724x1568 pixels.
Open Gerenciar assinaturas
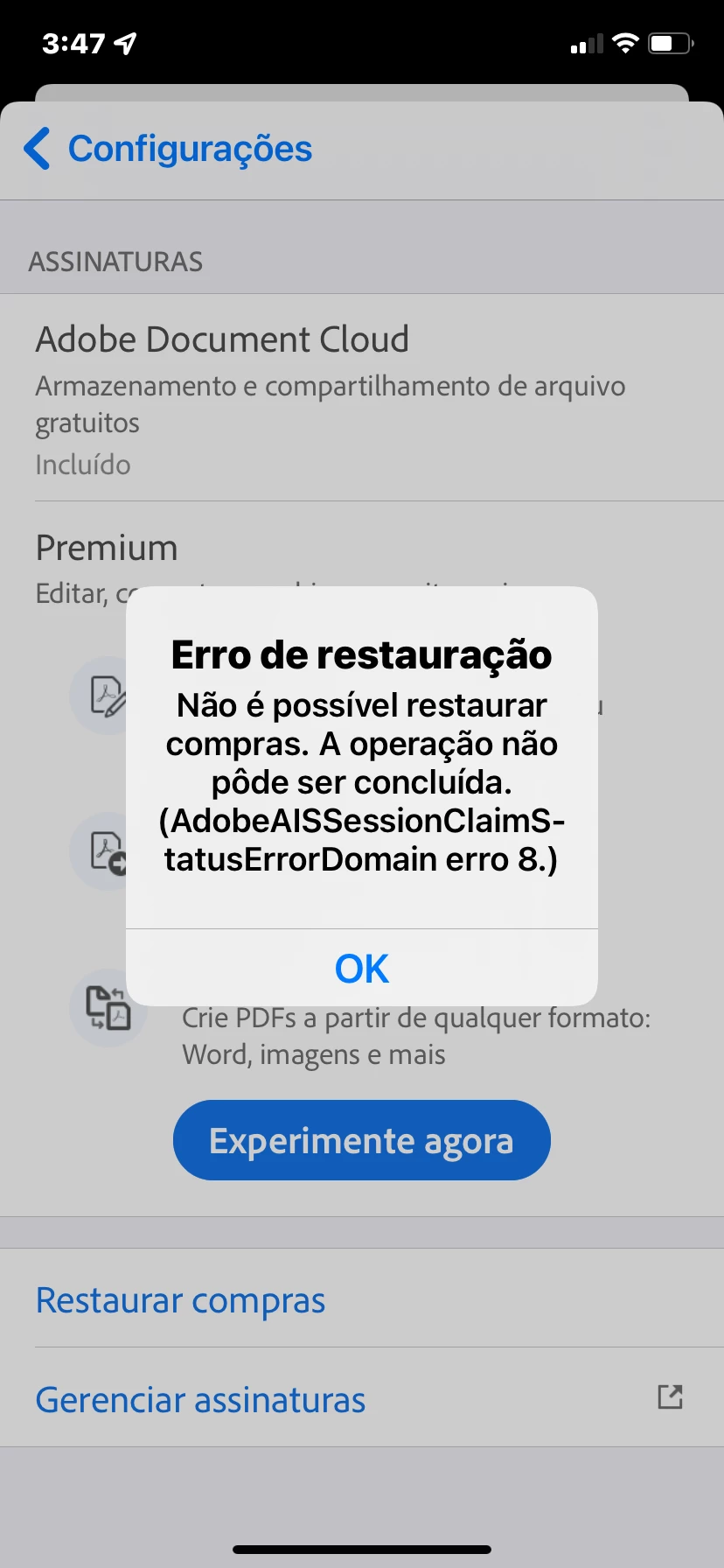click(200, 1400)
